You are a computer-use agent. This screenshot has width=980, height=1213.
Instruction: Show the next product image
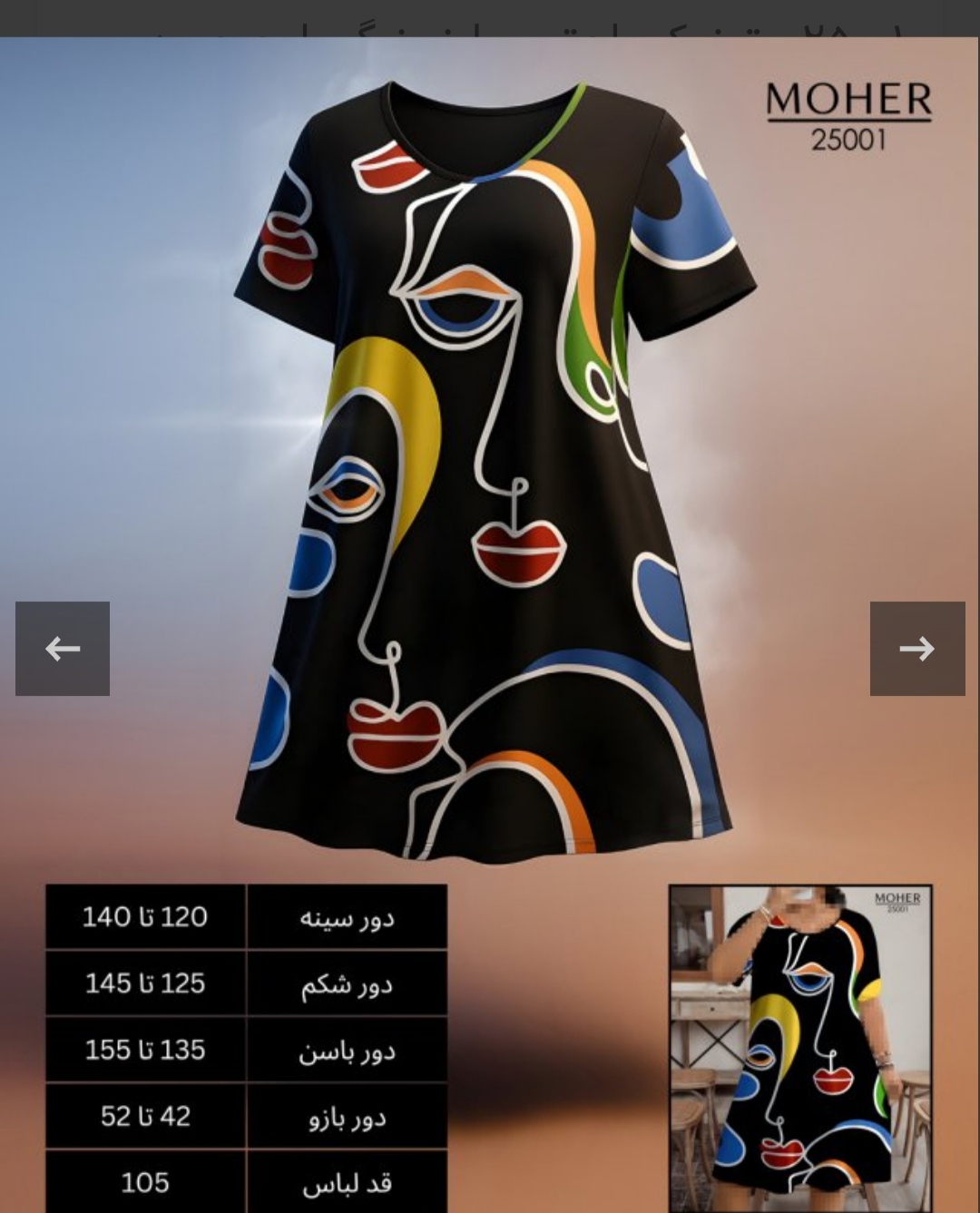916,649
